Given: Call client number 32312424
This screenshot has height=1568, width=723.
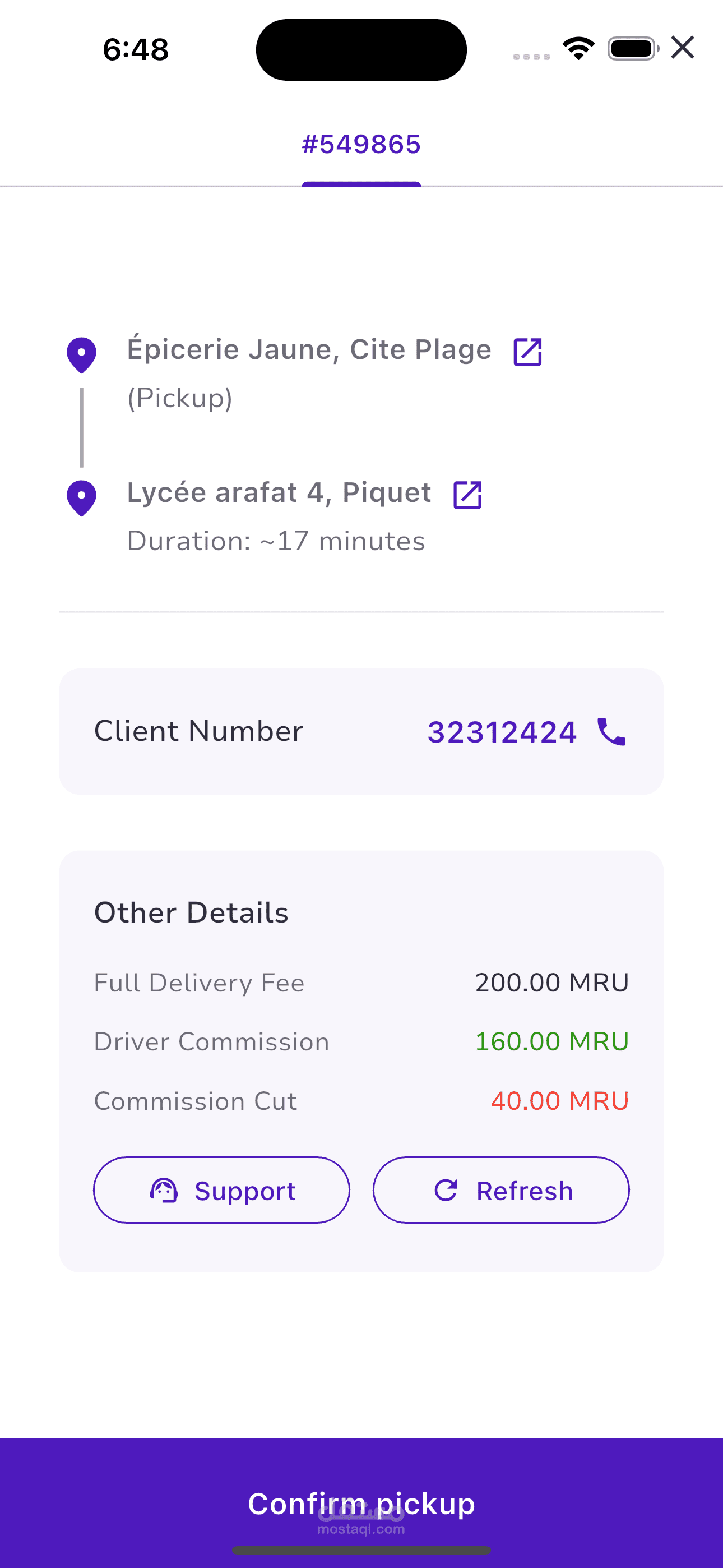Looking at the screenshot, I should [x=611, y=732].
